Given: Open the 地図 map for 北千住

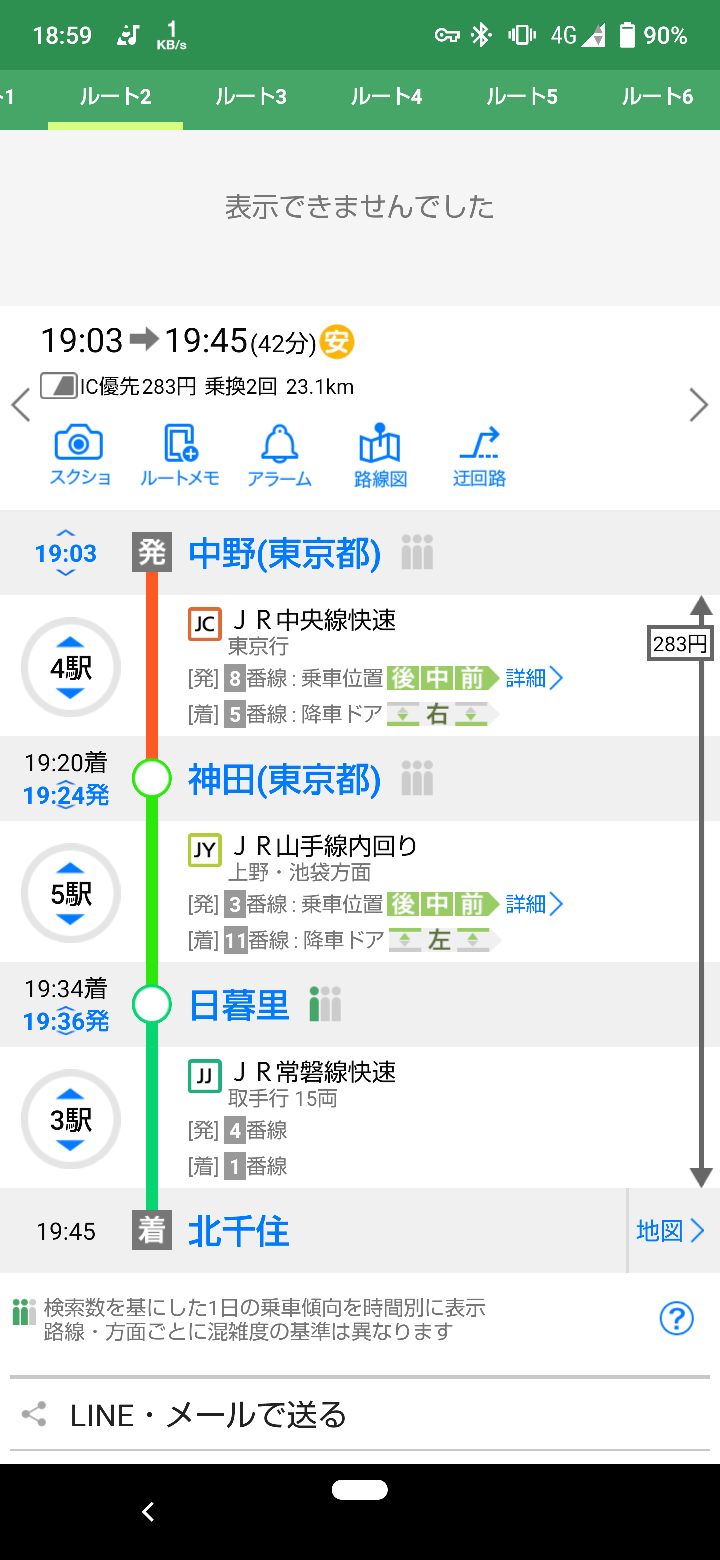Looking at the screenshot, I should (x=670, y=1231).
